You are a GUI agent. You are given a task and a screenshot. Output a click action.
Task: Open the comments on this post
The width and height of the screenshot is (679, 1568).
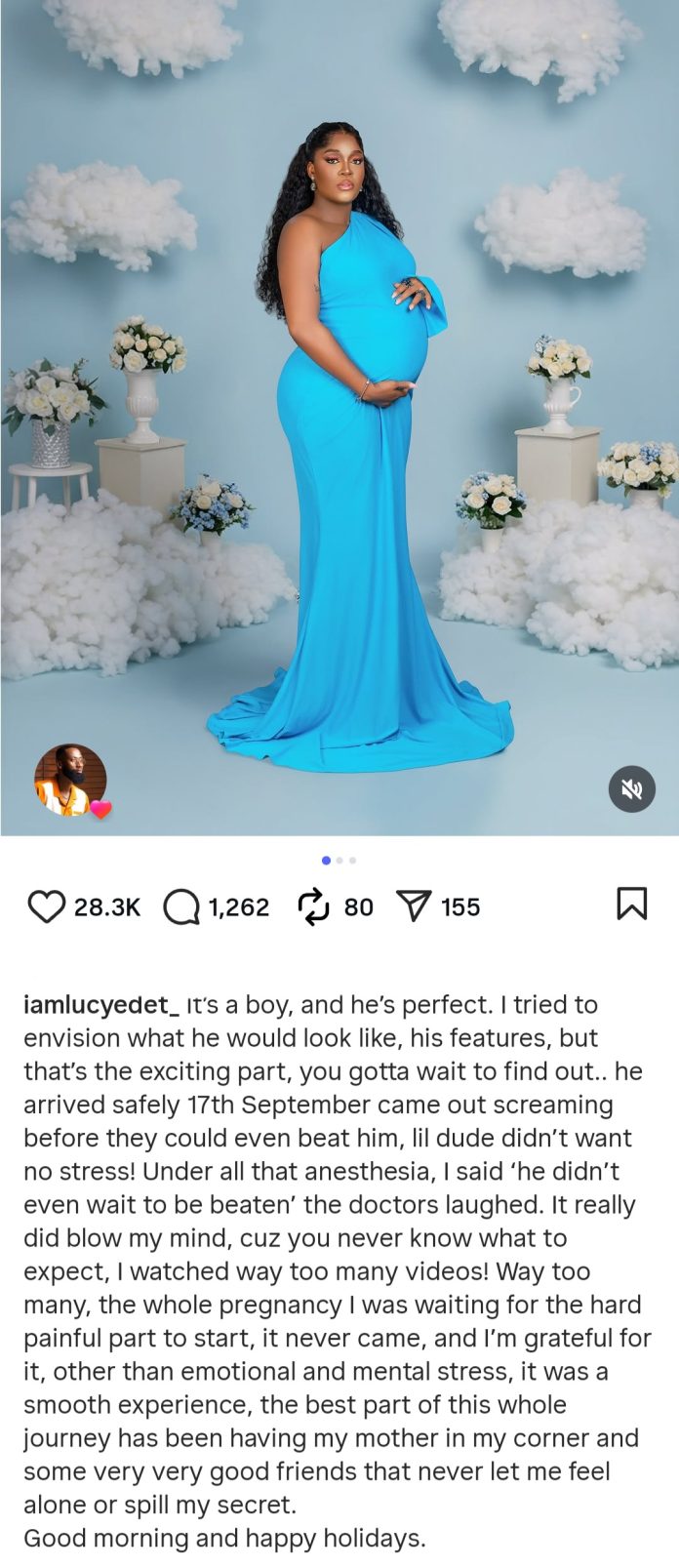181,906
